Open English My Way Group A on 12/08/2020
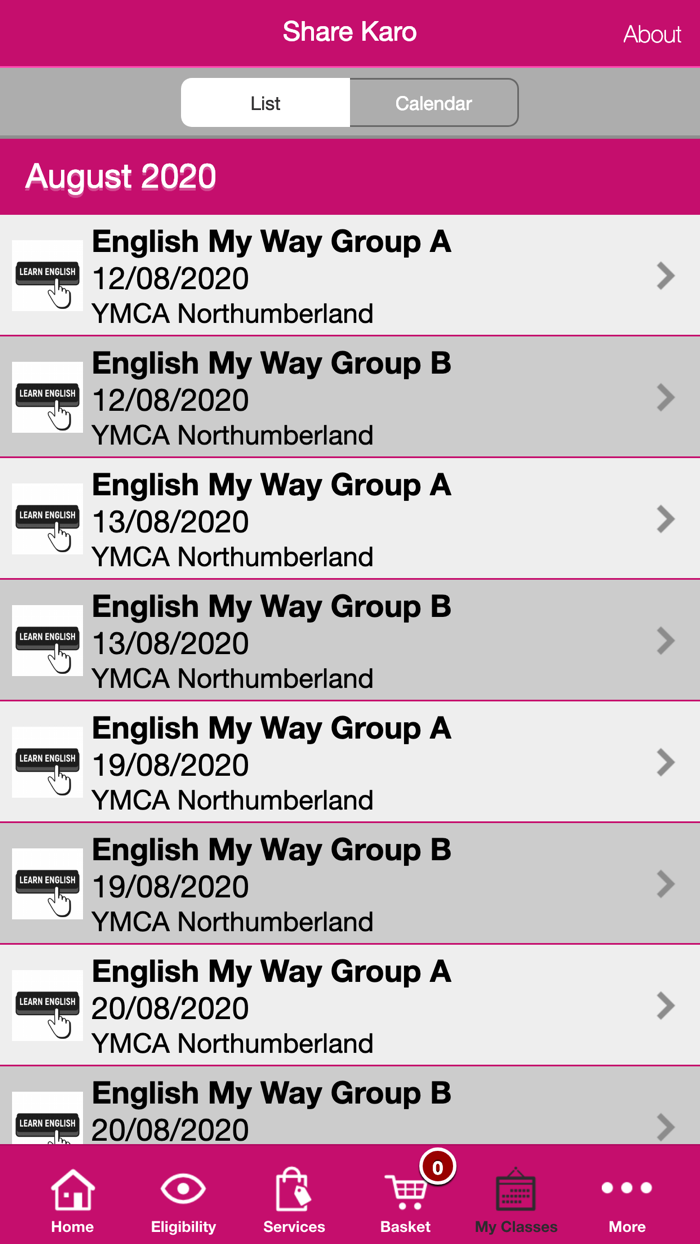700x1244 pixels. tap(350, 276)
